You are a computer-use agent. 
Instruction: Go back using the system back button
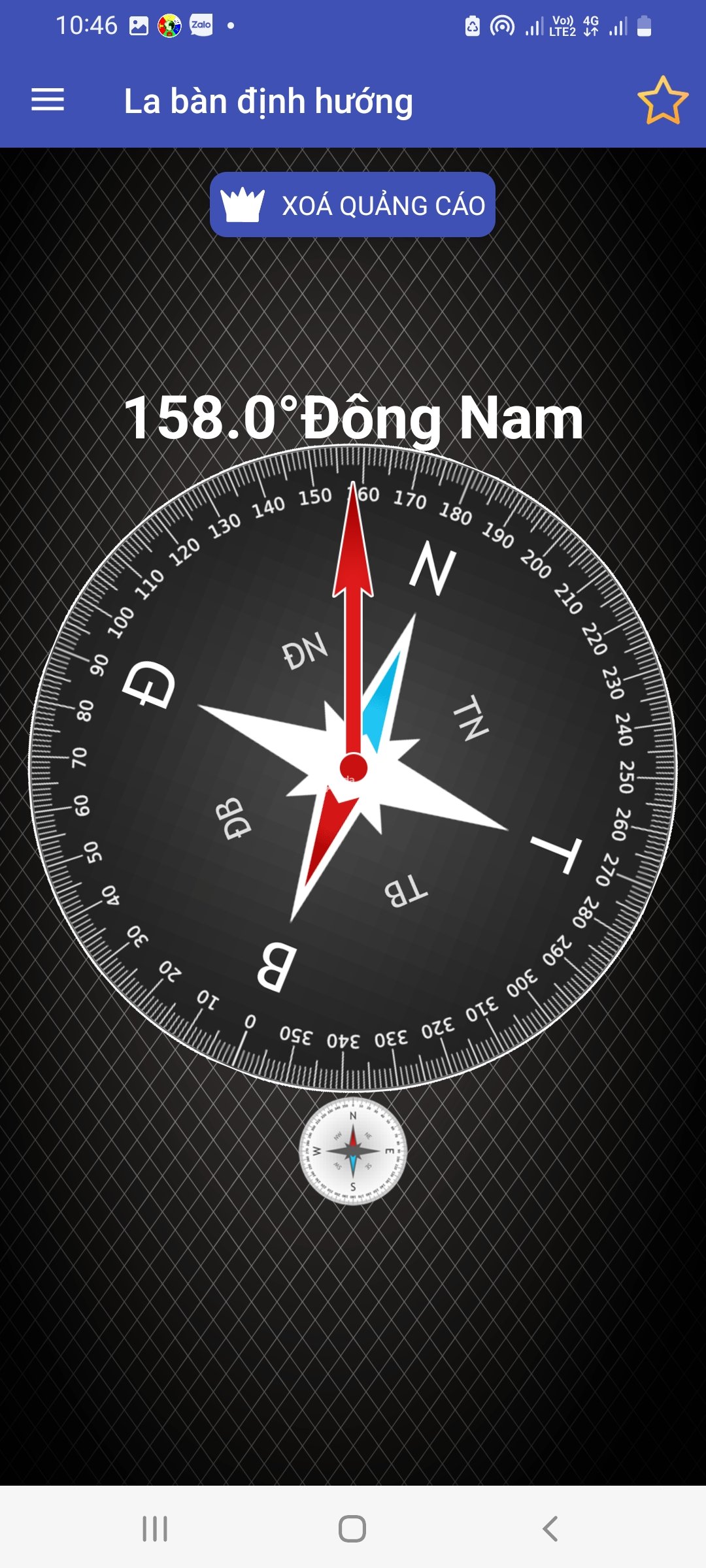(550, 1529)
